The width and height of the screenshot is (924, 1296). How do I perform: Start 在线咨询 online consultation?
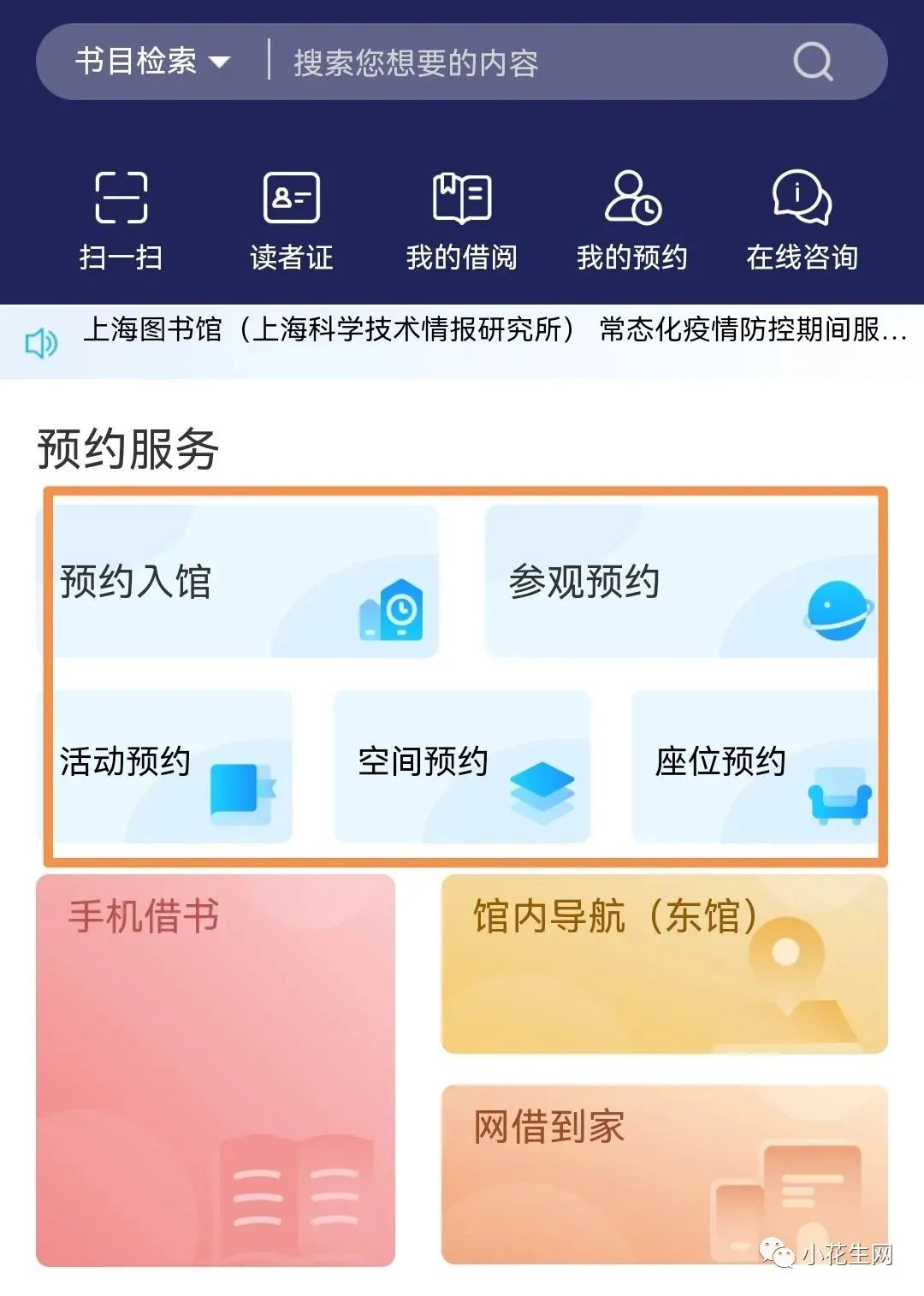pyautogui.click(x=802, y=219)
